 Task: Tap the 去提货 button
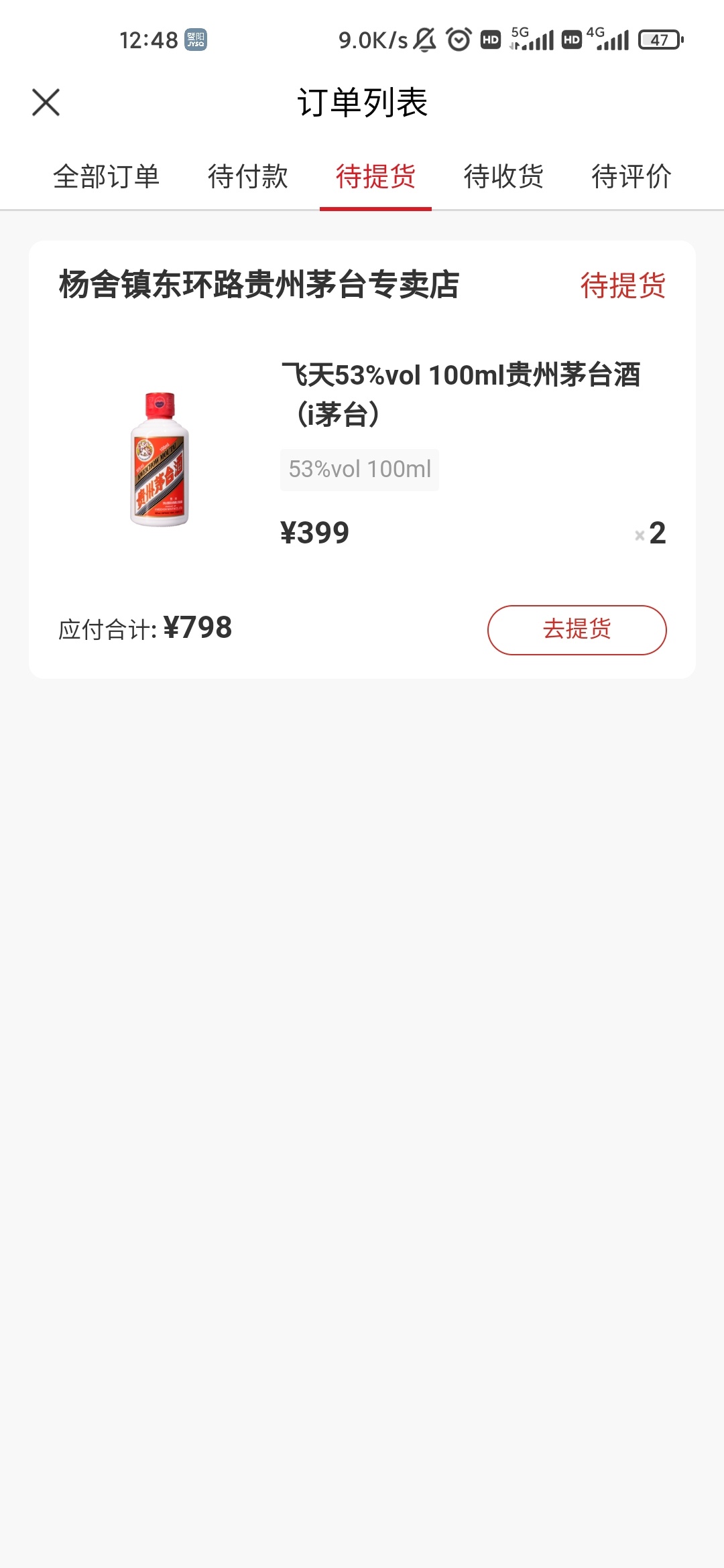point(577,630)
